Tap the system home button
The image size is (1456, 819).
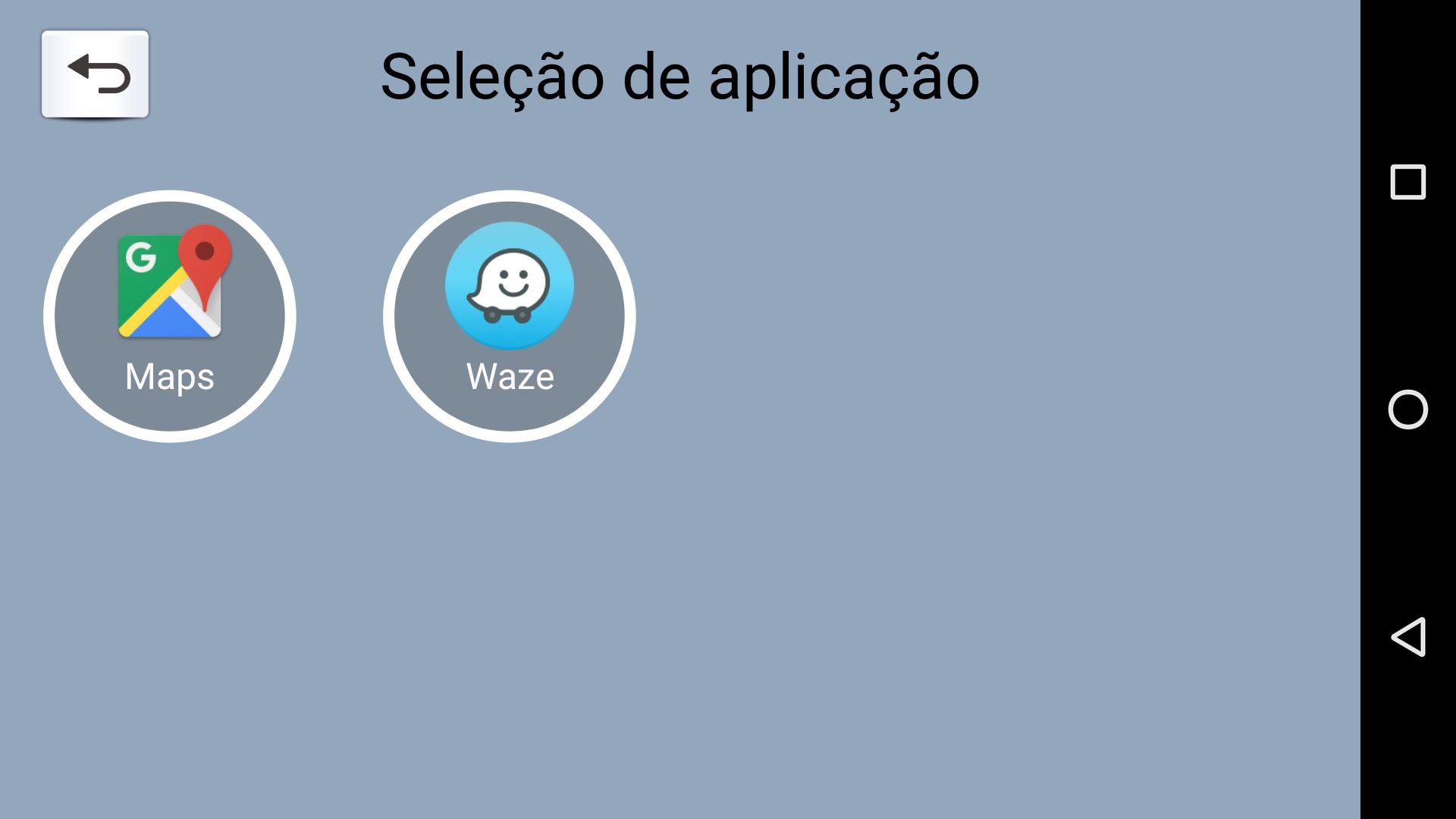[x=1407, y=409]
